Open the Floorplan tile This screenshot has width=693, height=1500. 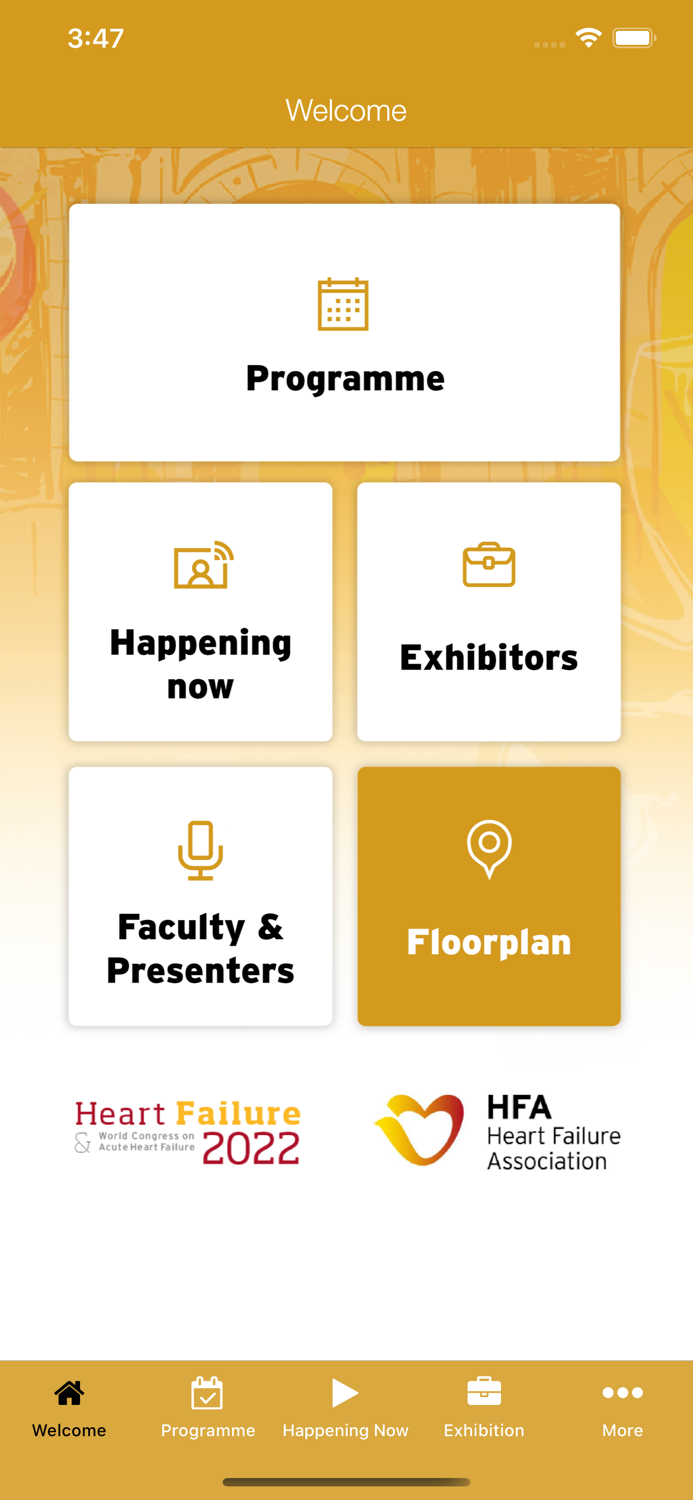pos(489,896)
